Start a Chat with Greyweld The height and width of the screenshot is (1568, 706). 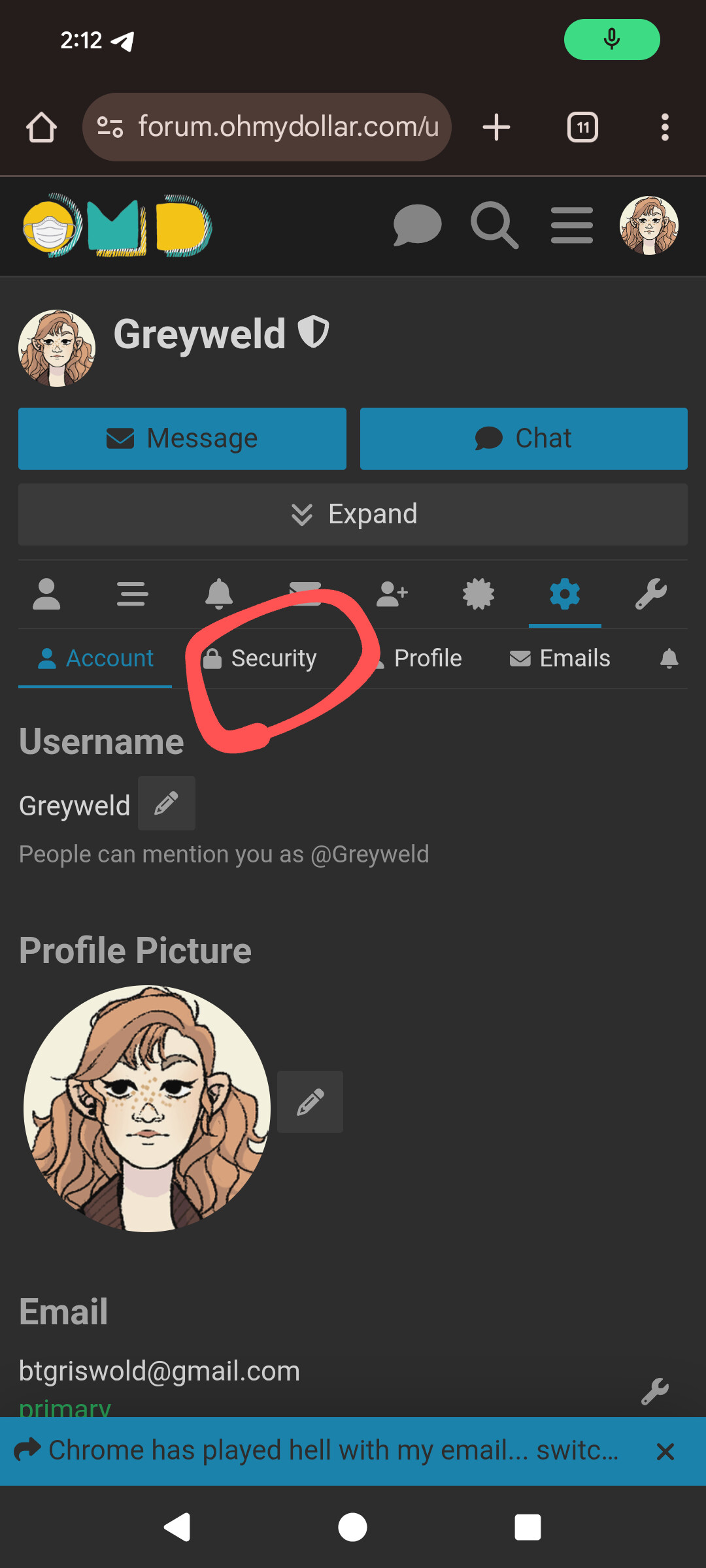[x=524, y=438]
